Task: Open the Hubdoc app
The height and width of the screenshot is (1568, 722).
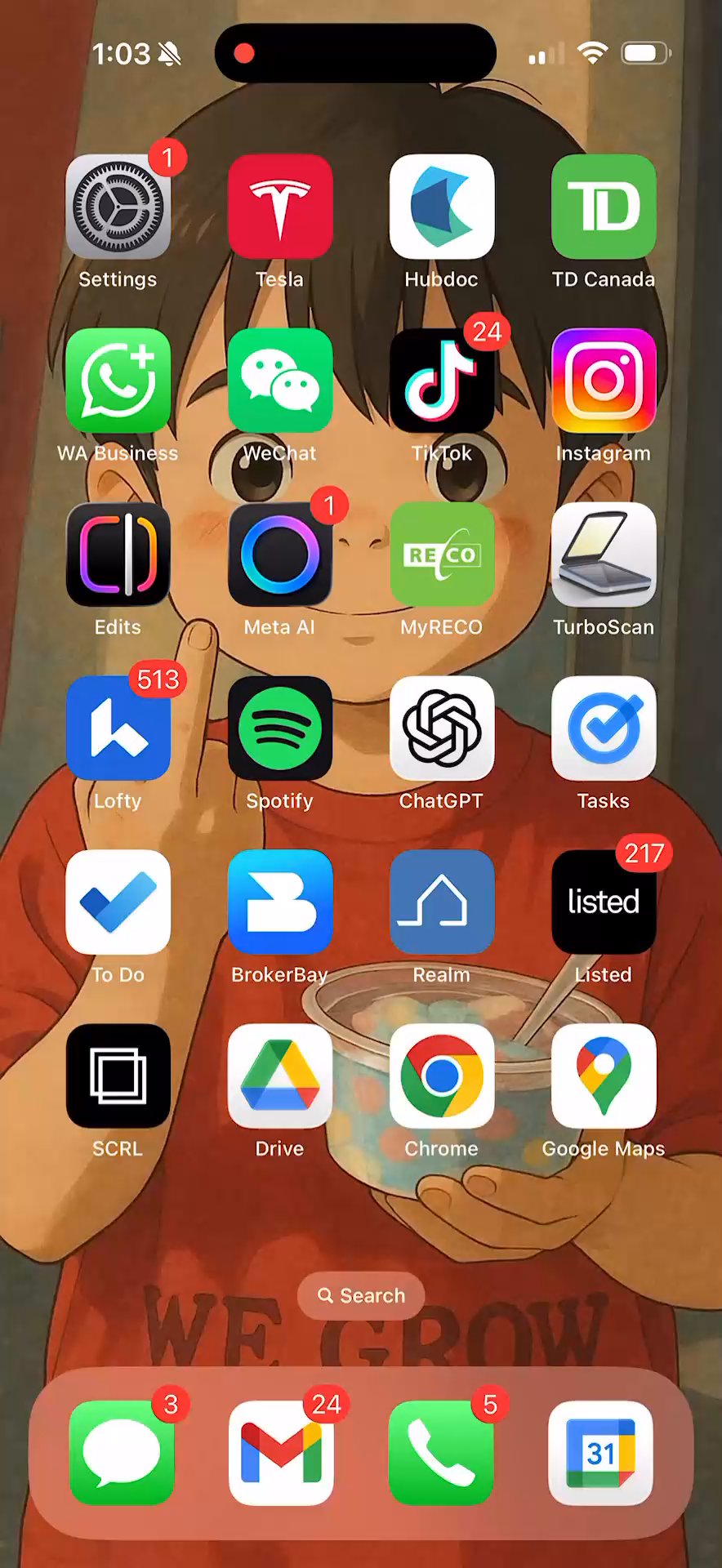Action: (x=442, y=207)
